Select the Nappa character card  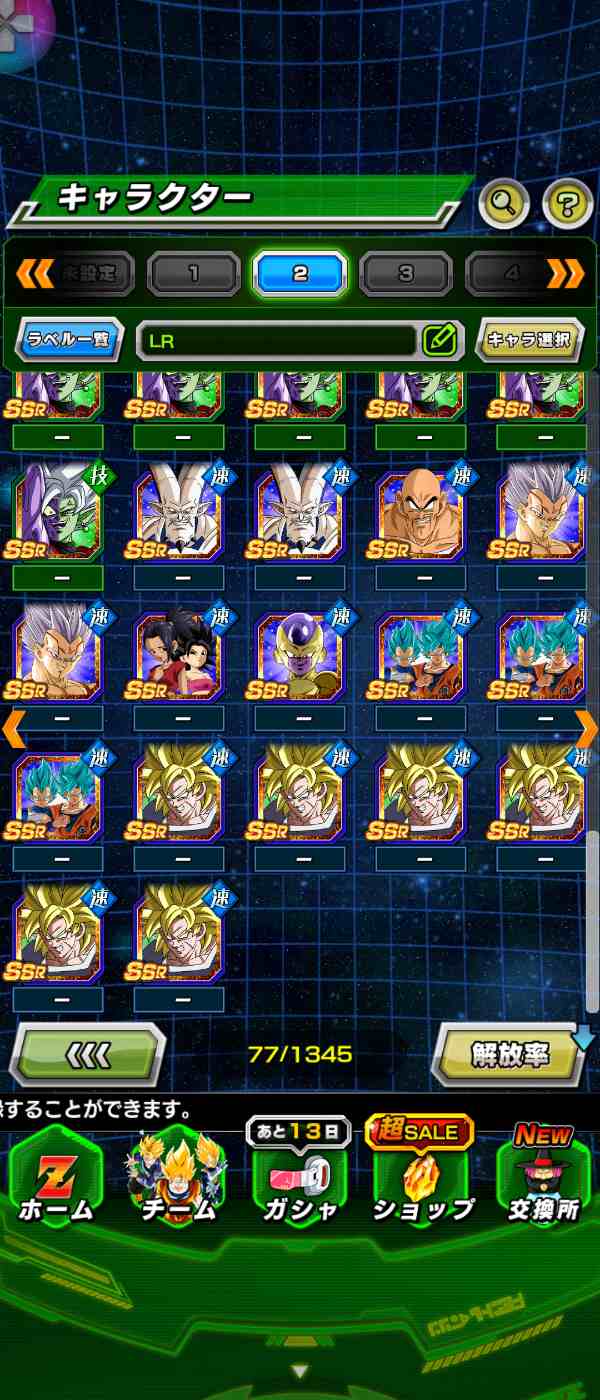[420, 513]
